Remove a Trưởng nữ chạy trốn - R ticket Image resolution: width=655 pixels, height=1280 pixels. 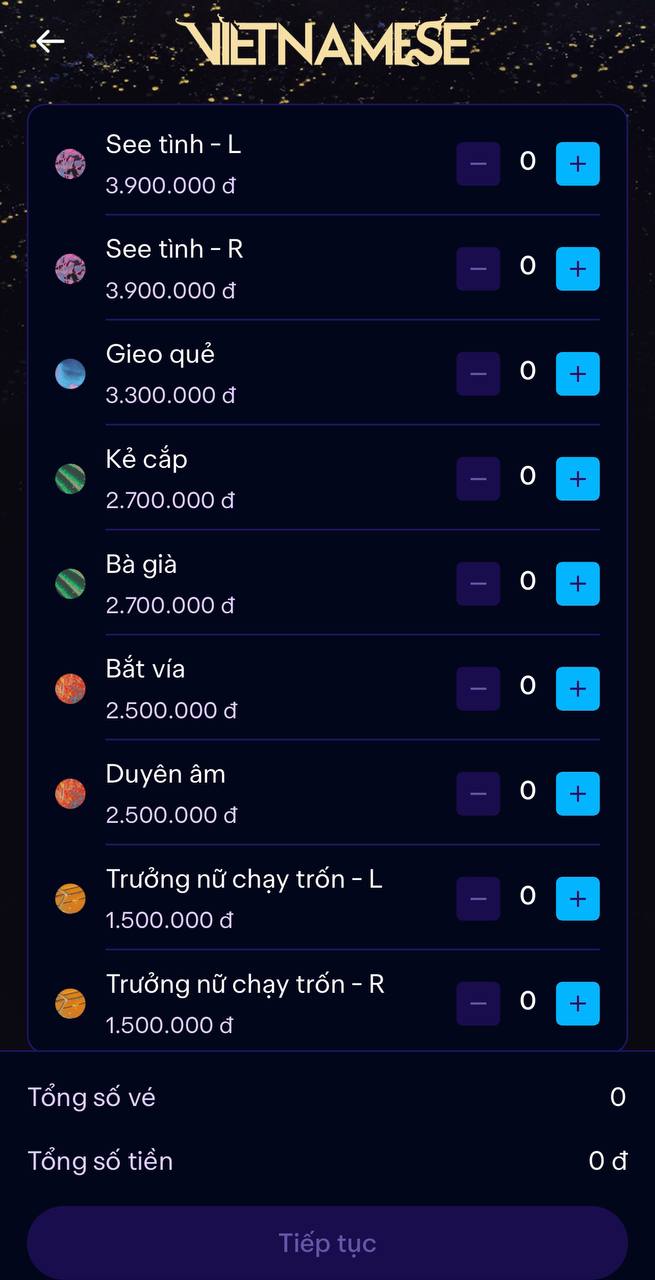[x=478, y=1004]
